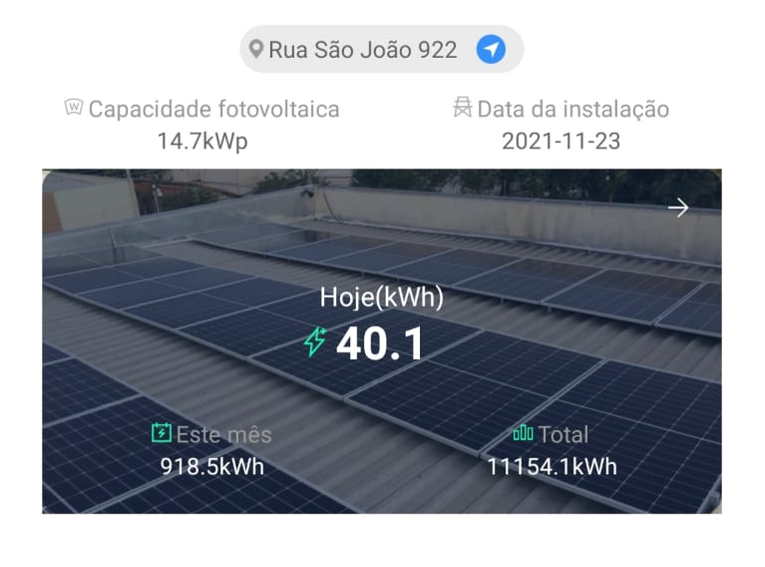Open plant details via the arrow on photo
This screenshot has height=567, width=765.
679,208
